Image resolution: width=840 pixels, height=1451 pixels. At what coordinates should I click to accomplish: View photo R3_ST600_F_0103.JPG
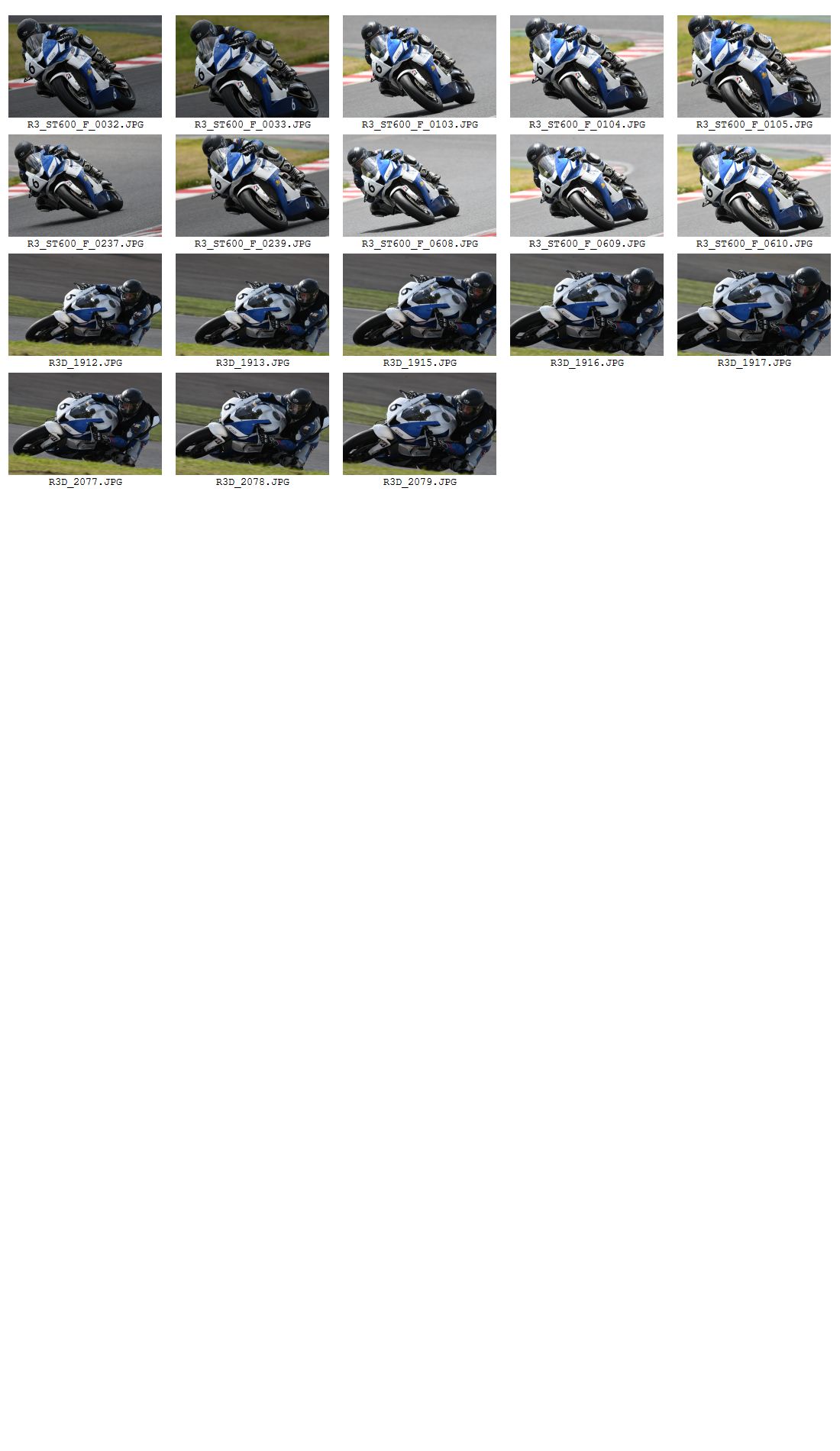pos(419,66)
